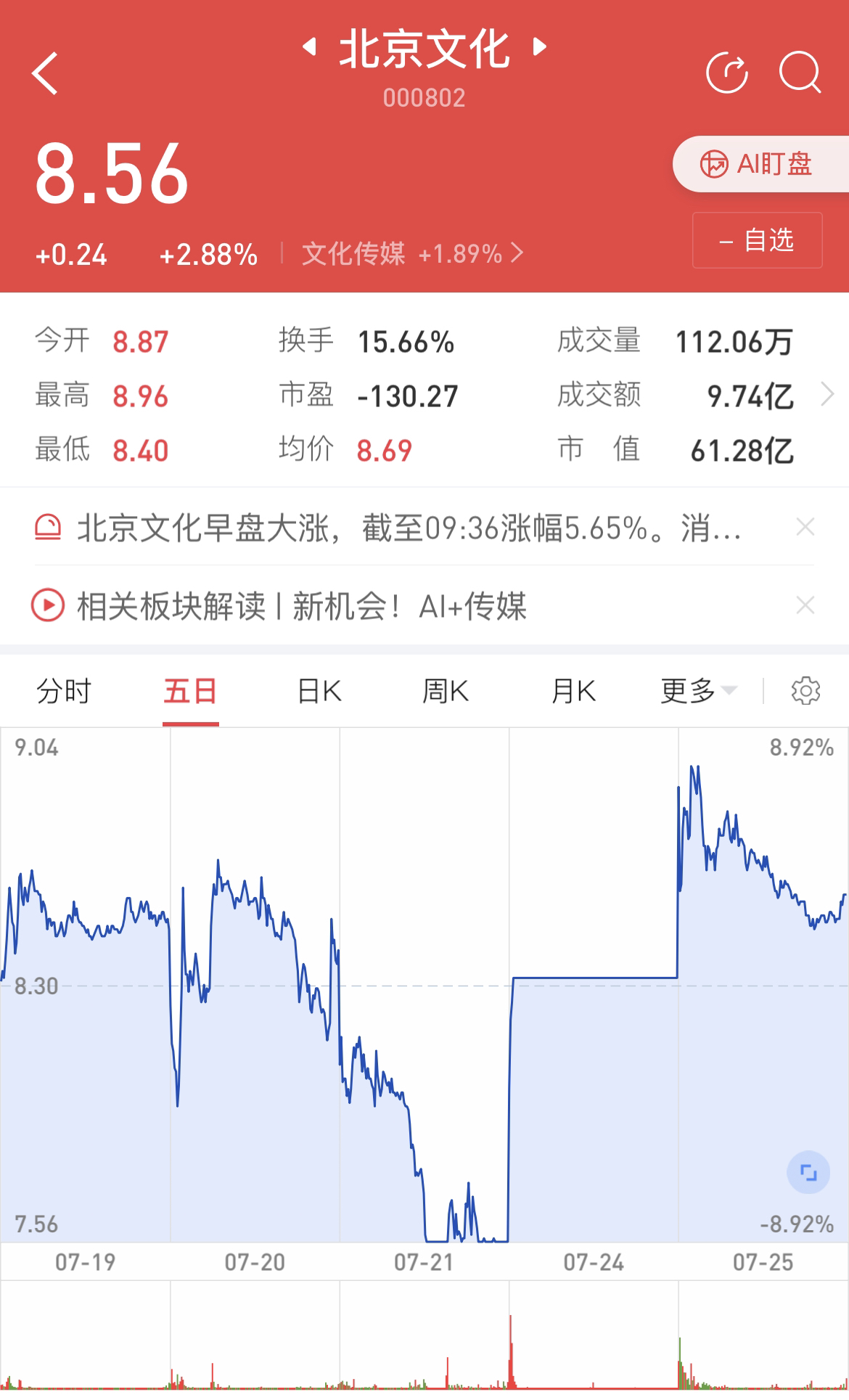Close the 相关板块解读 banner

pyautogui.click(x=805, y=605)
